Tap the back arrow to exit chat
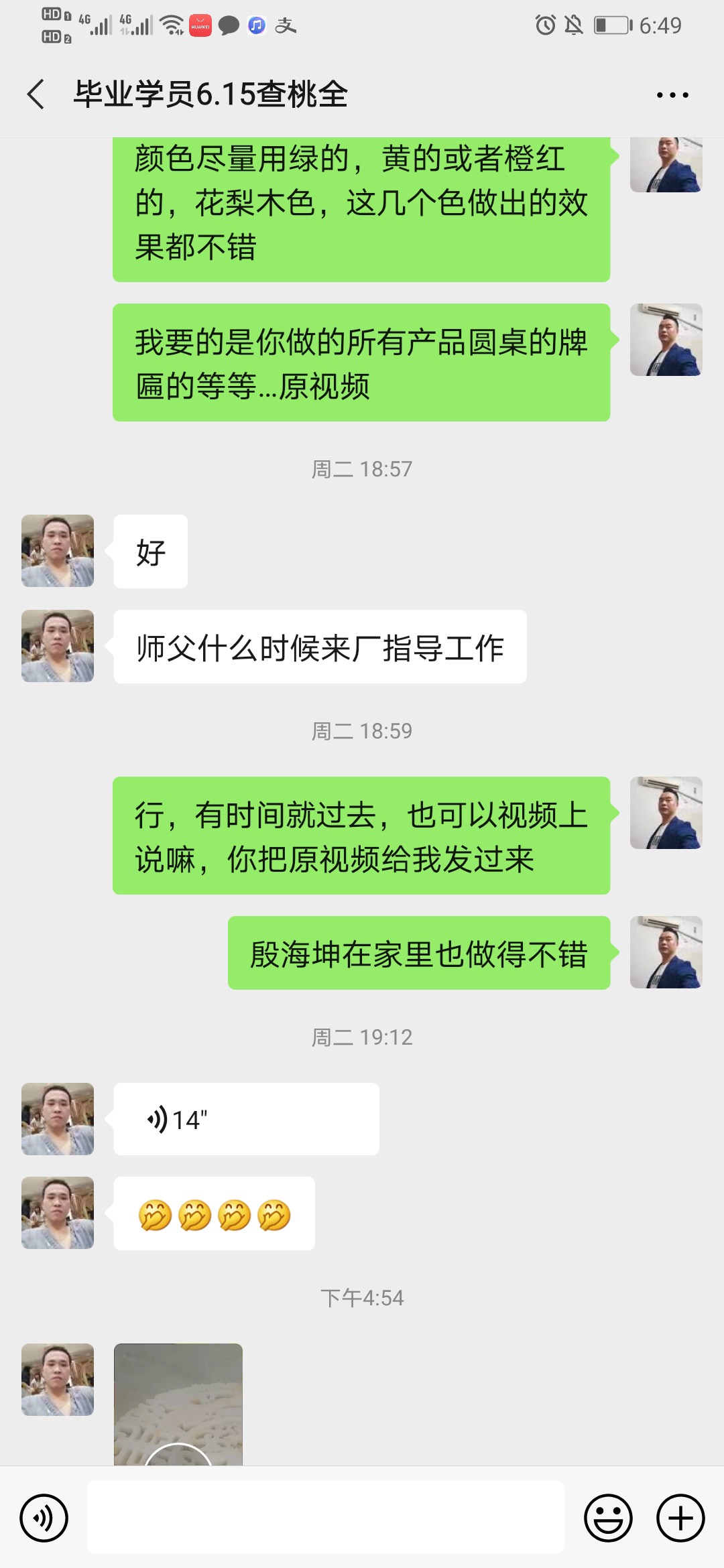 pyautogui.click(x=35, y=94)
